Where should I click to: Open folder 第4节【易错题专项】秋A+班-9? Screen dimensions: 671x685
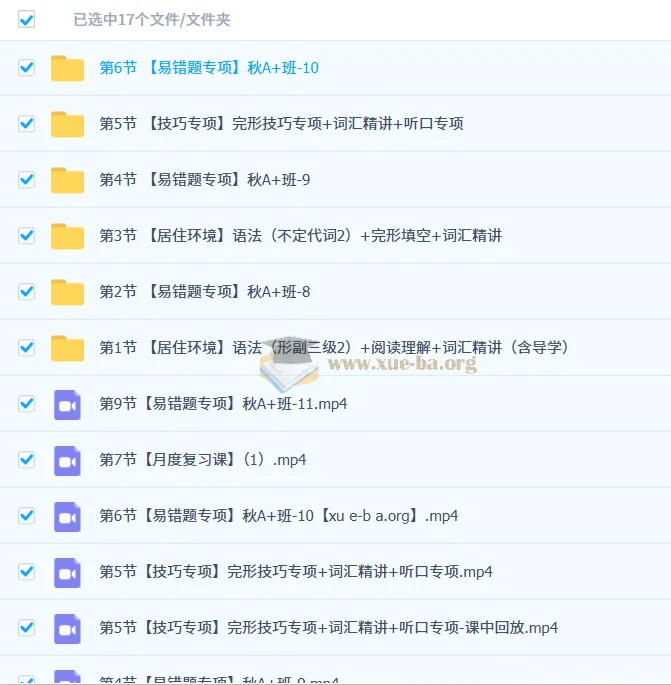point(204,180)
